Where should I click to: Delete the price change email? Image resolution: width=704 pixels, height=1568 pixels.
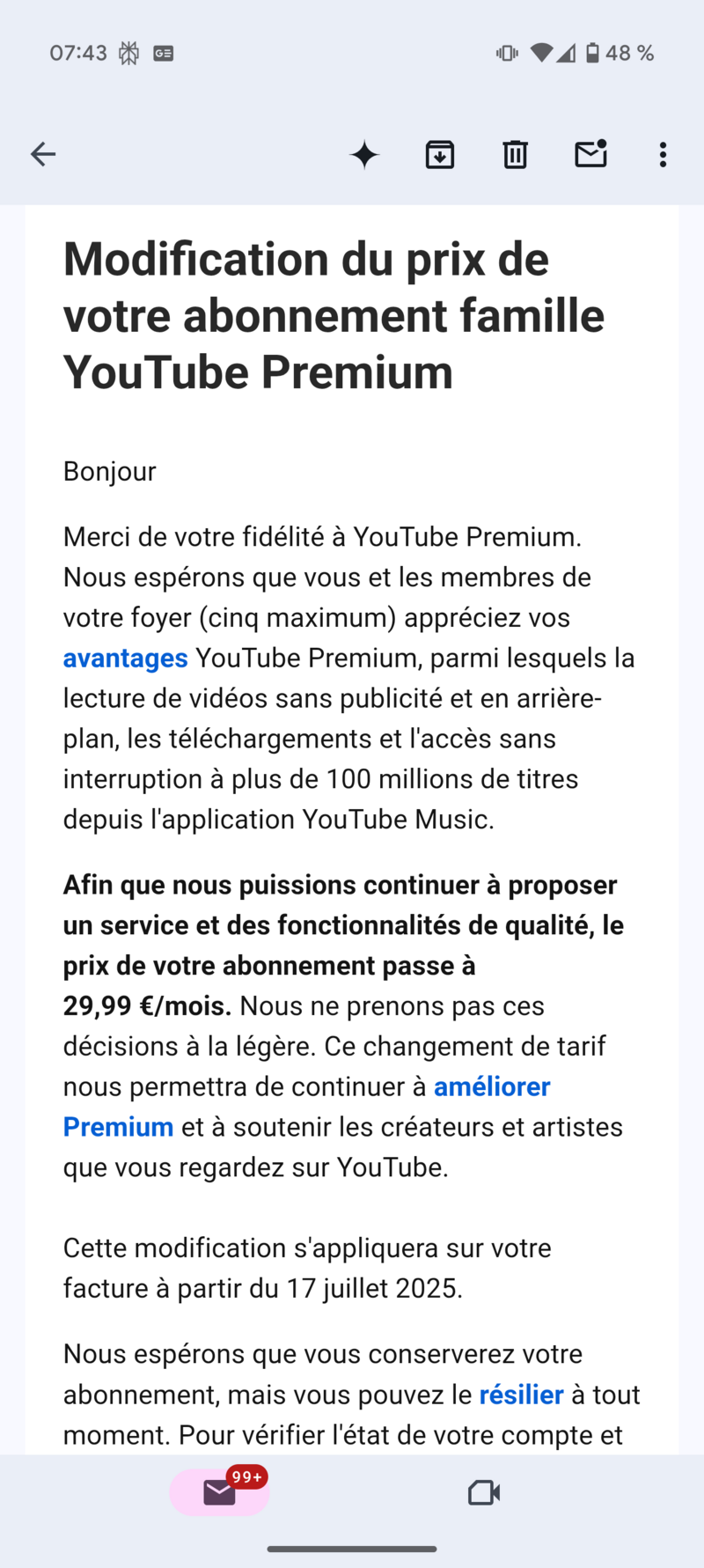pos(514,154)
